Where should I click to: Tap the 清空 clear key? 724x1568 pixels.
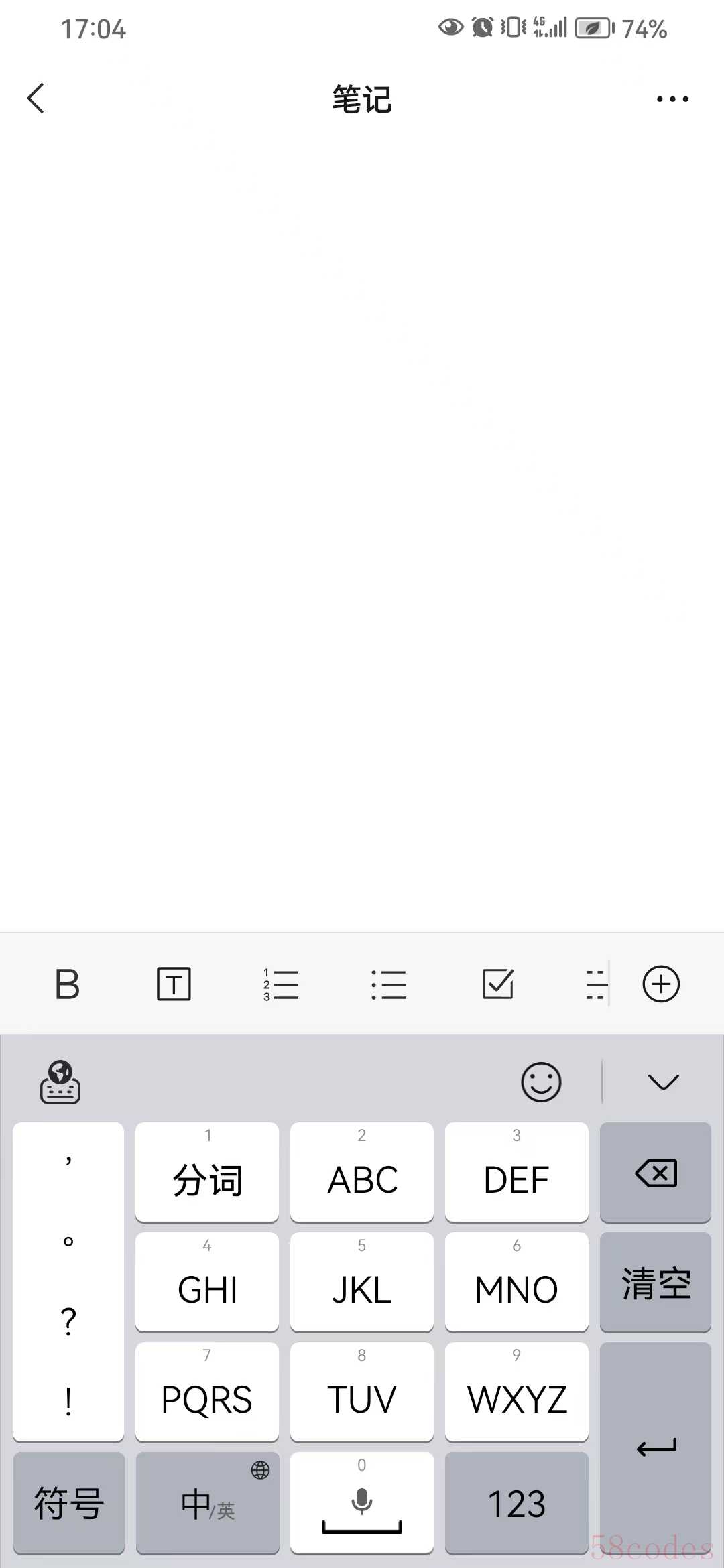pyautogui.click(x=656, y=1283)
